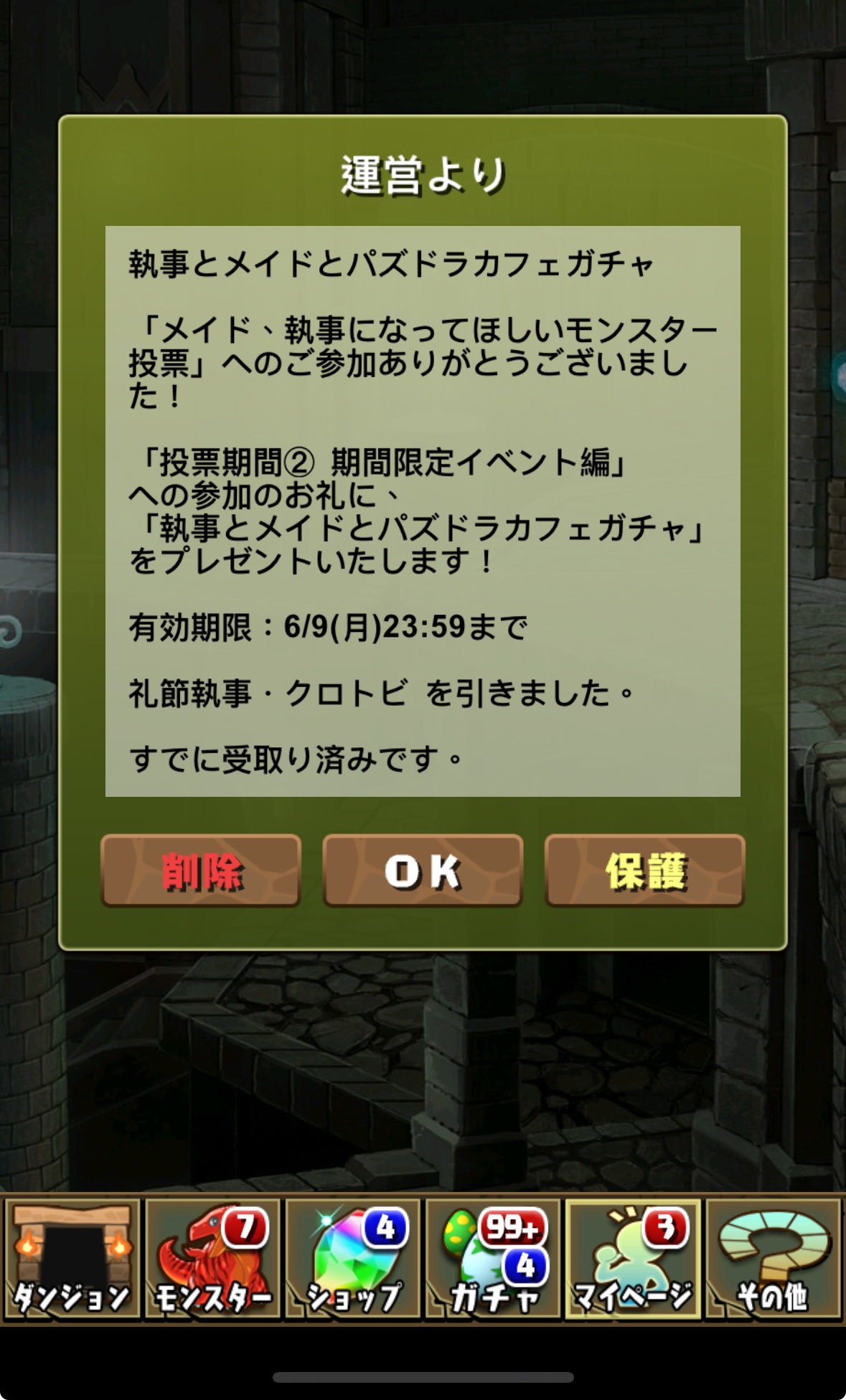This screenshot has width=846, height=1400.
Task: Tap the red 削除 delete button
Action: pyautogui.click(x=201, y=870)
